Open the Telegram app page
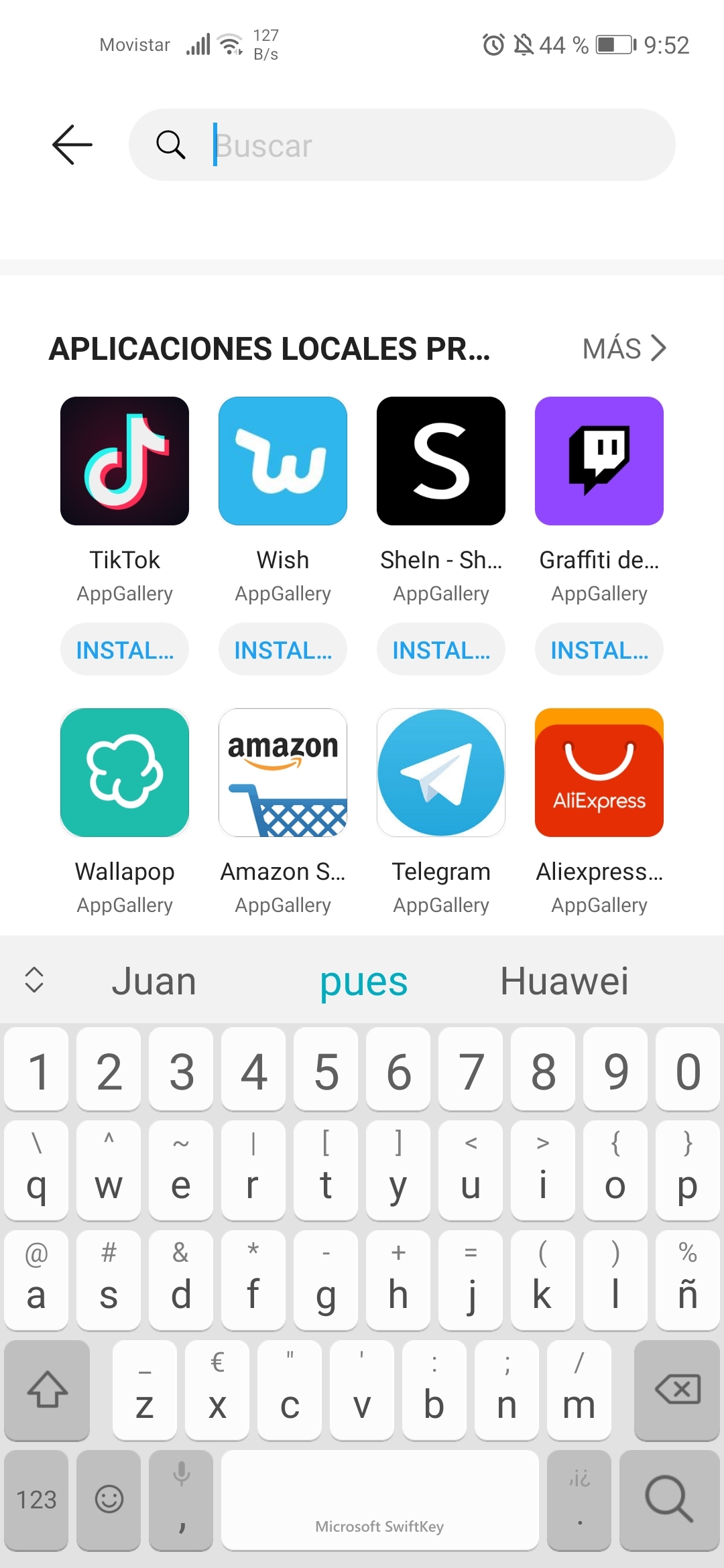Image resolution: width=724 pixels, height=1568 pixels. click(x=441, y=772)
